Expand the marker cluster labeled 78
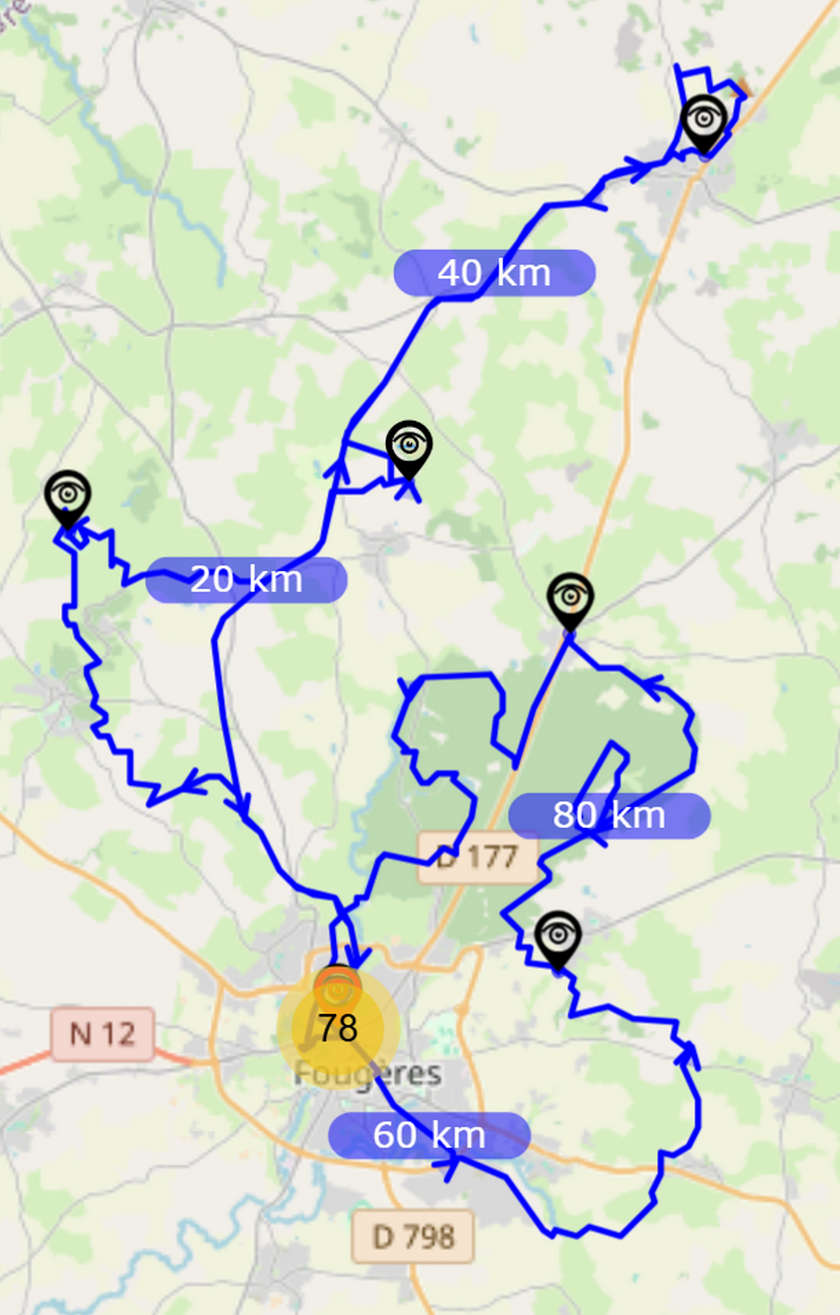The image size is (840, 1315). point(338,1027)
